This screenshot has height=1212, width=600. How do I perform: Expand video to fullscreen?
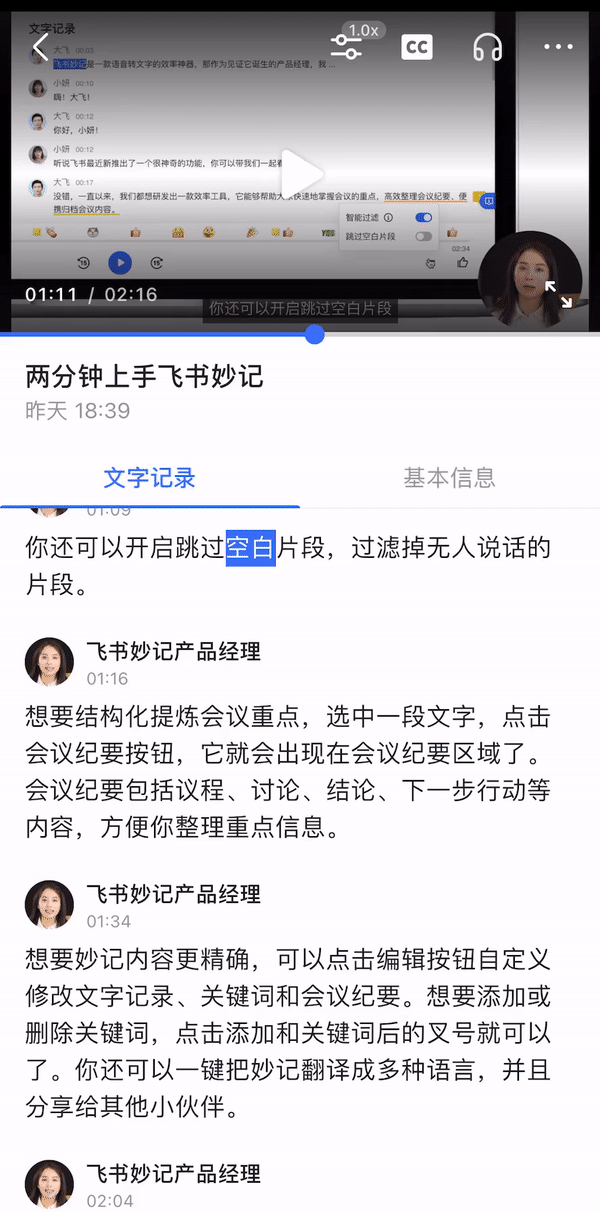tap(558, 293)
